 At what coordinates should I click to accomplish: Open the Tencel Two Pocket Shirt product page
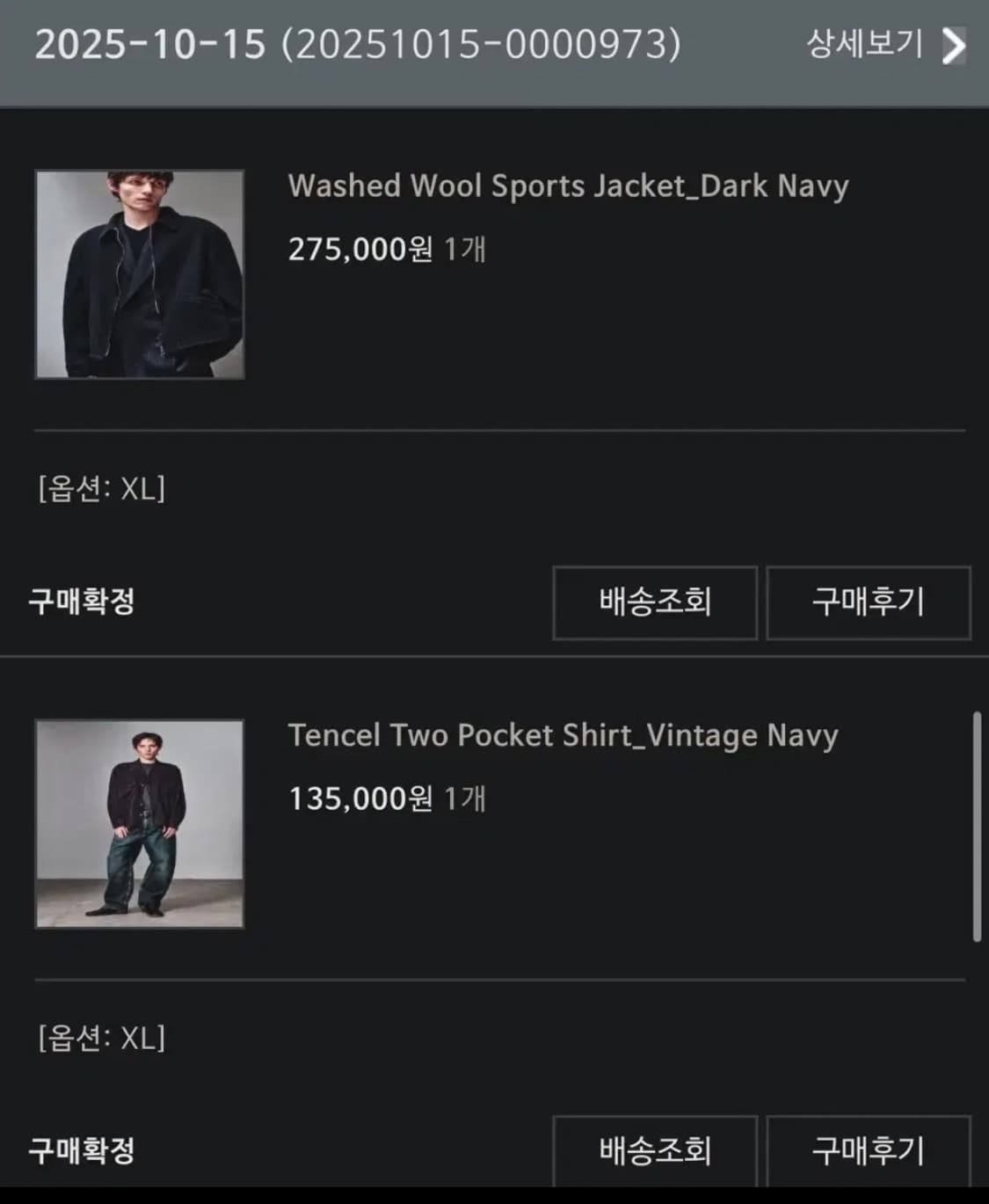click(563, 735)
